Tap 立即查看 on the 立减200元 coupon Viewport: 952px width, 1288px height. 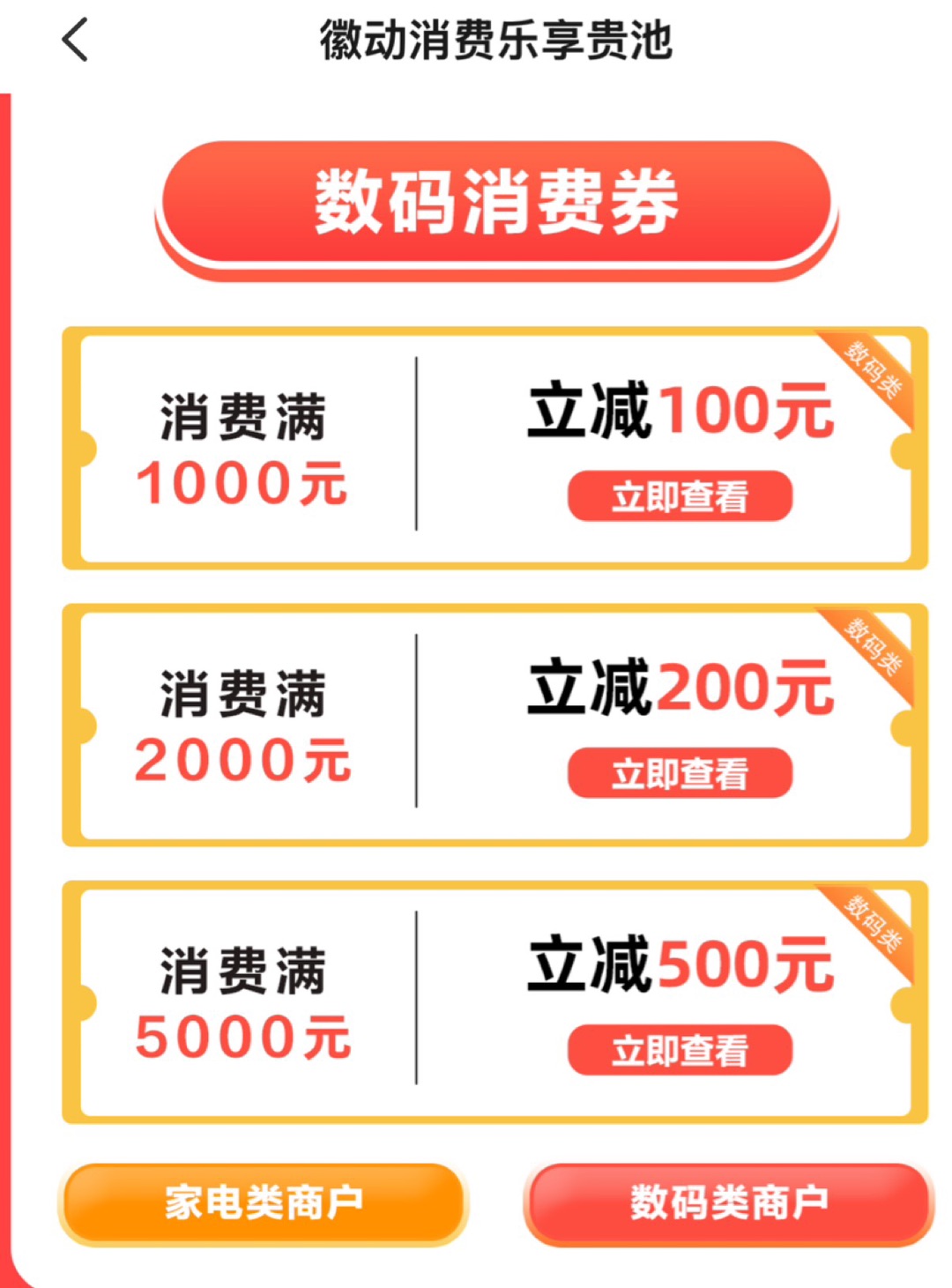point(680,773)
